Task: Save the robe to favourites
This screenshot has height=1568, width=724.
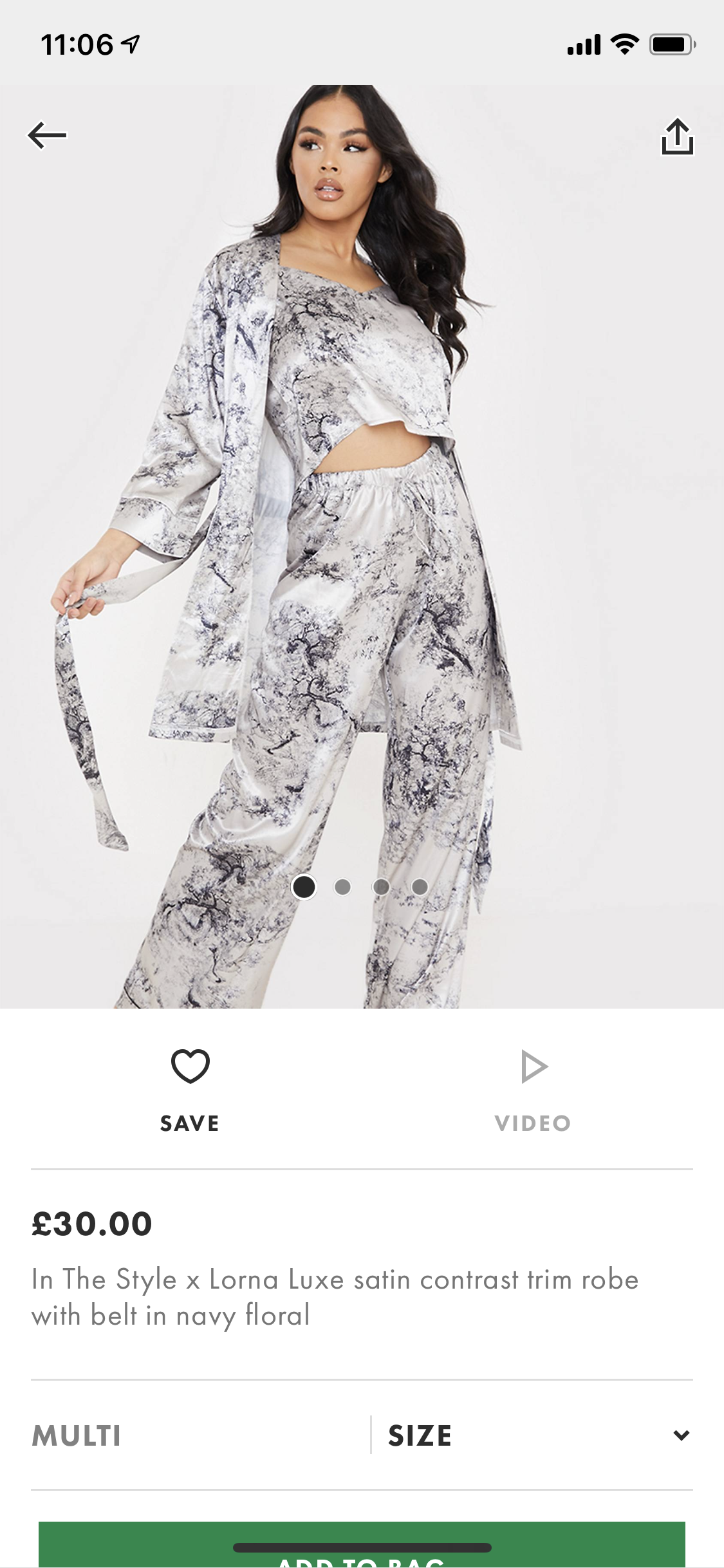Action: [x=190, y=1088]
